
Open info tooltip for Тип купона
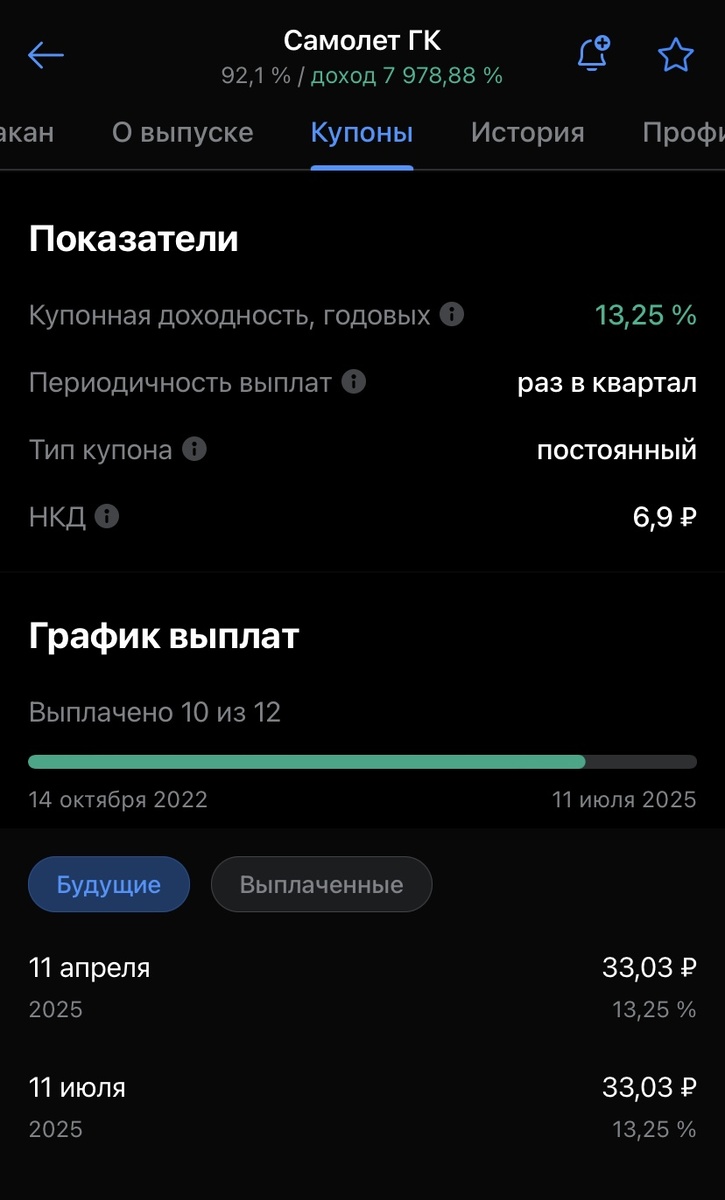tap(194, 449)
